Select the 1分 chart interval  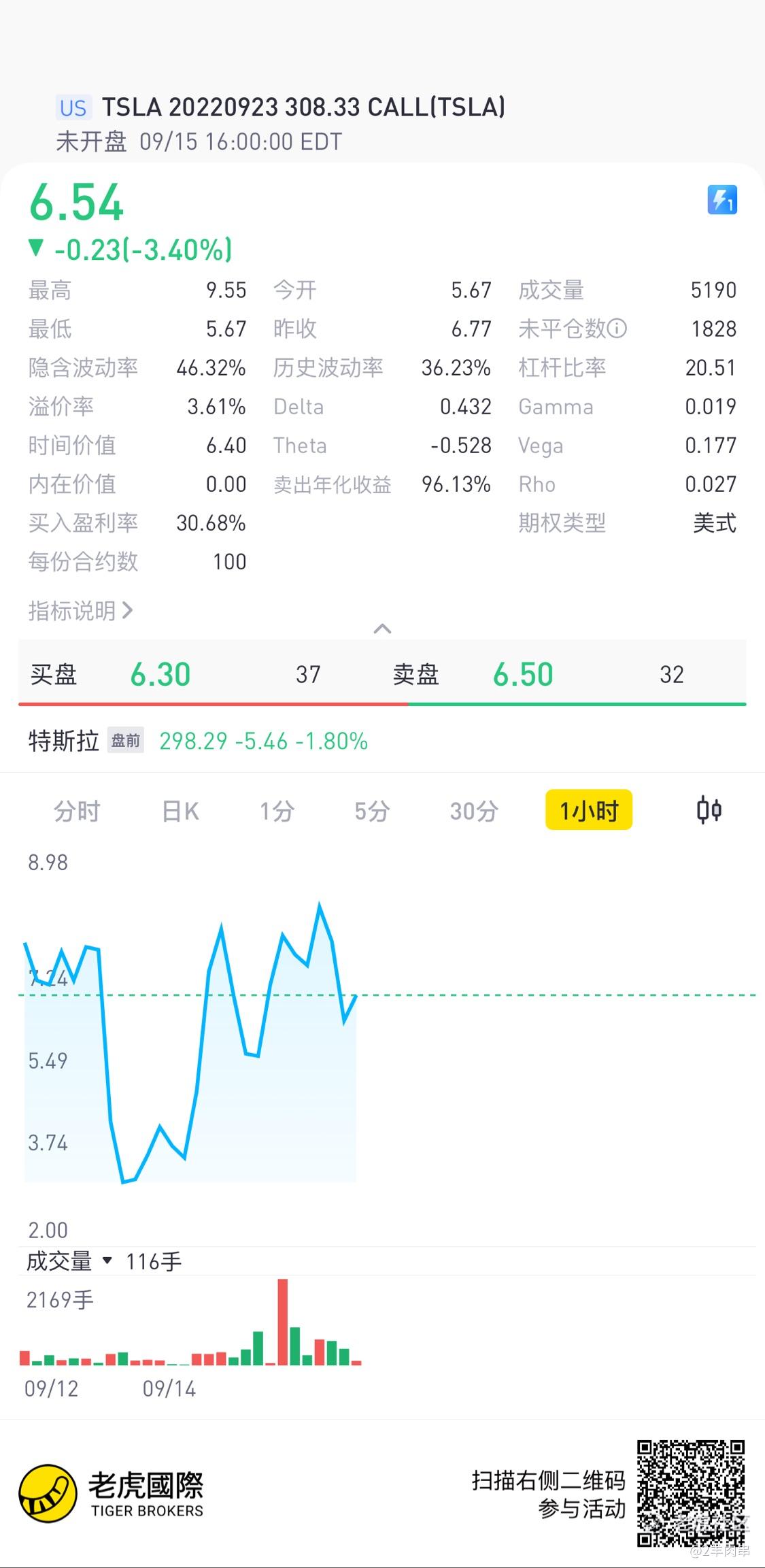click(277, 811)
